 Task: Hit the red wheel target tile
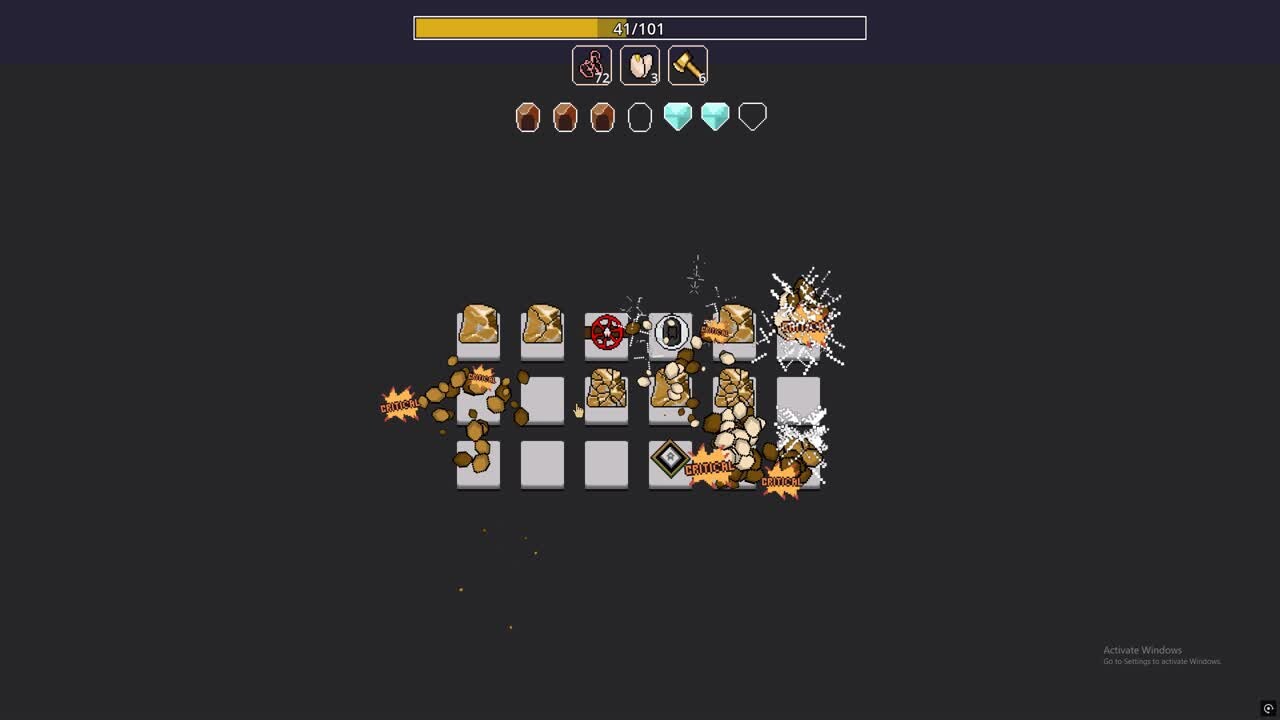click(x=606, y=333)
